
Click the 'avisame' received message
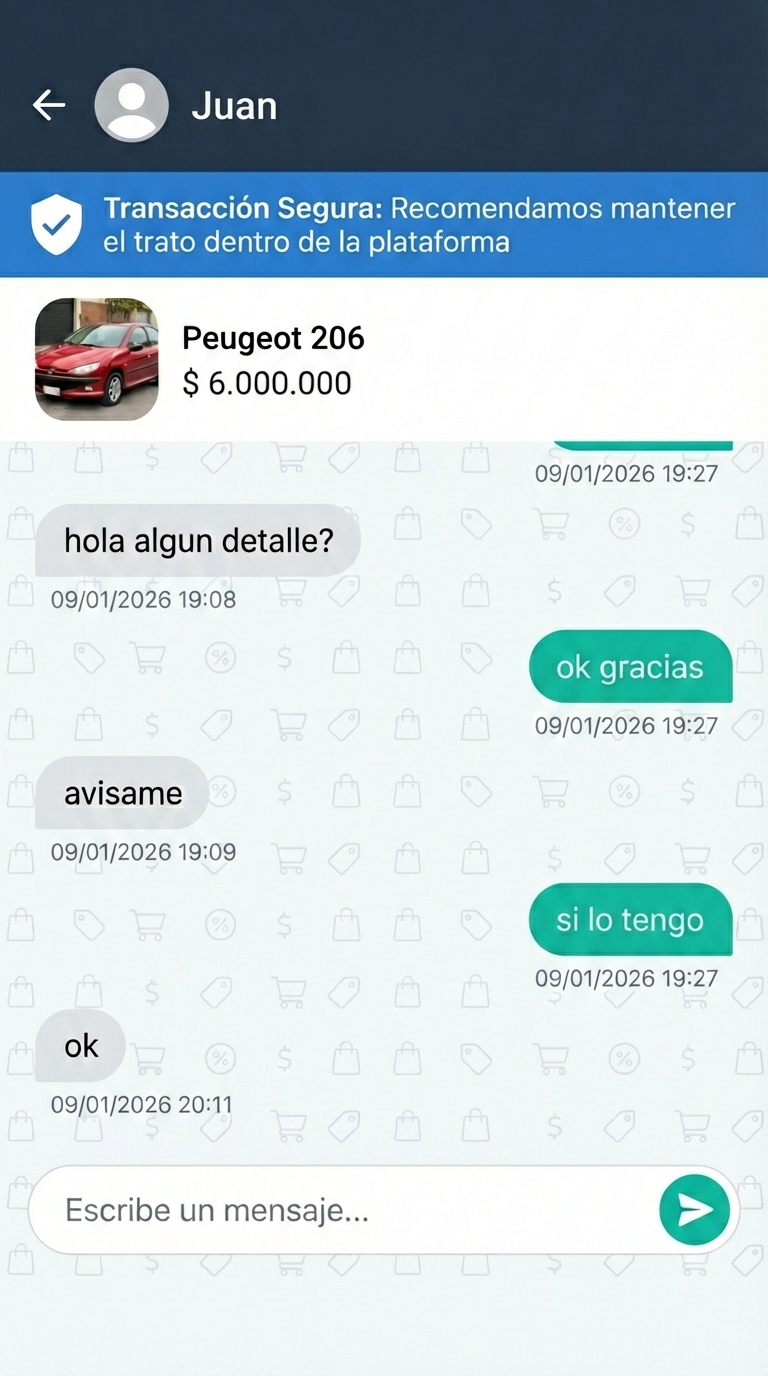click(x=121, y=792)
